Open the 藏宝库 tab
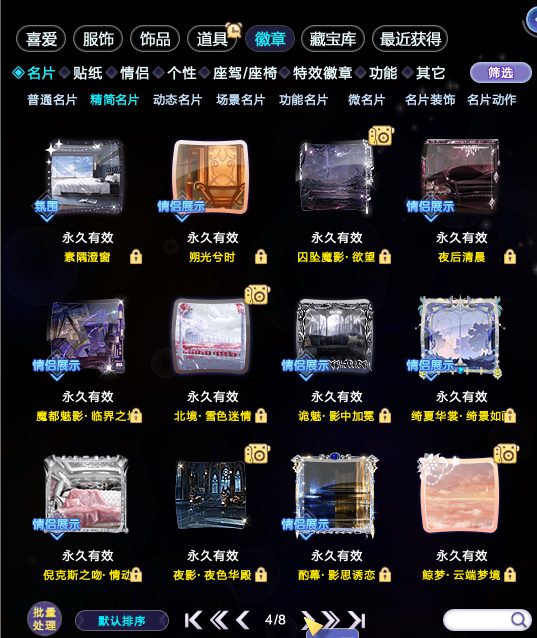This screenshot has width=537, height=638. tap(332, 39)
